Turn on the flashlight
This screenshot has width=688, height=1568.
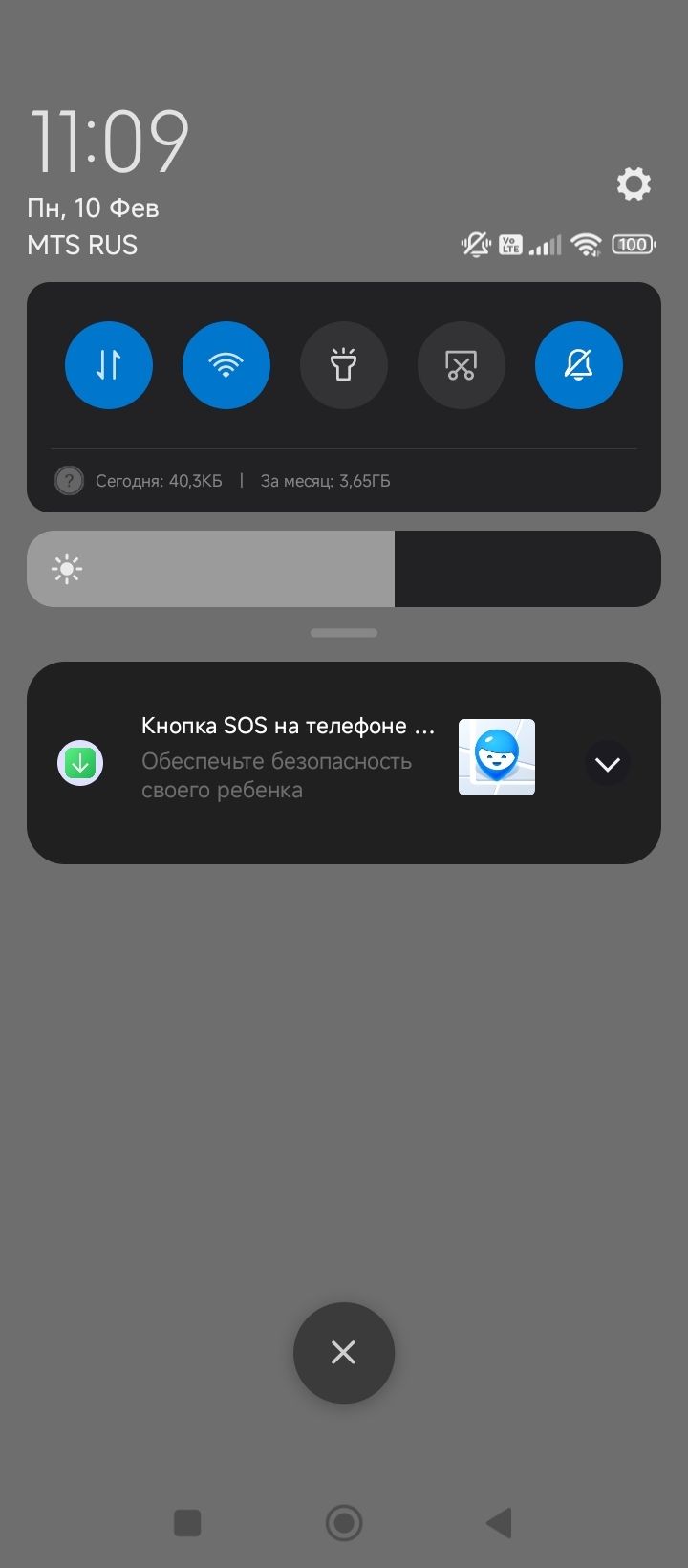344,365
